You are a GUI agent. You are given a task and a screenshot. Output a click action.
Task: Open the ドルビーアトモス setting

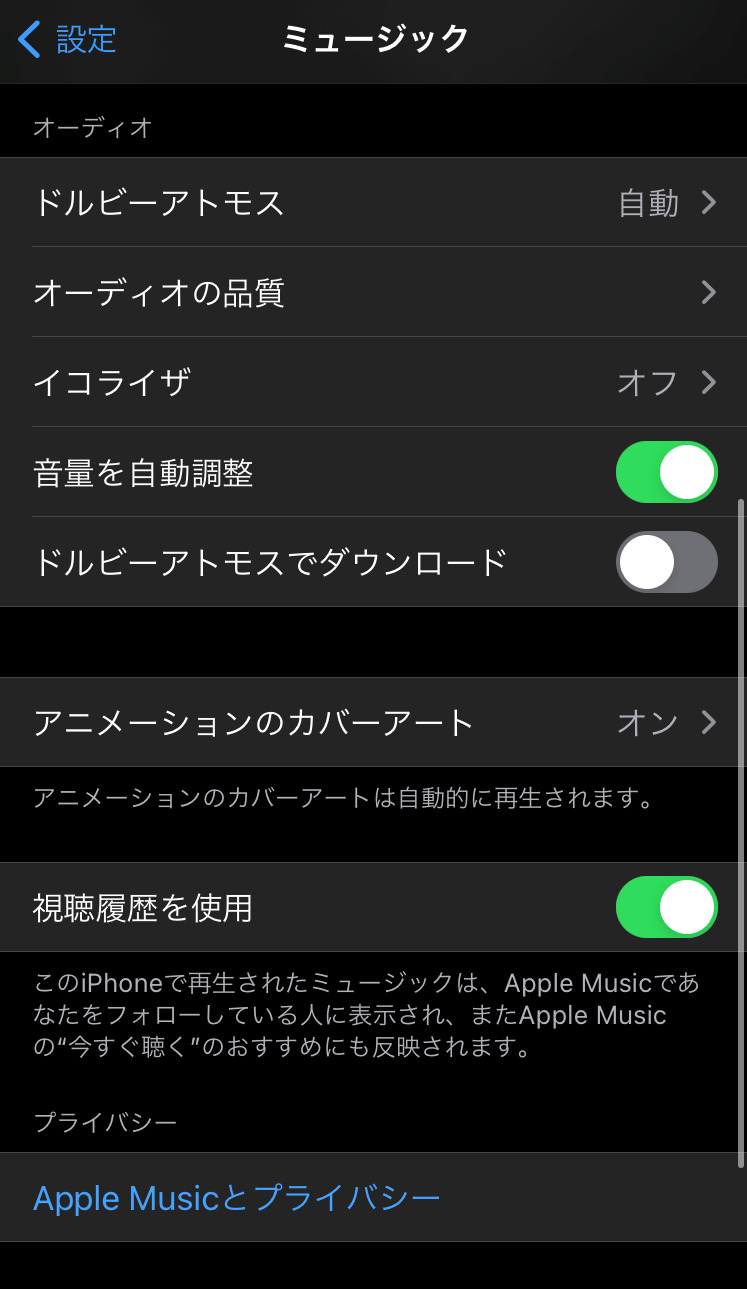373,203
